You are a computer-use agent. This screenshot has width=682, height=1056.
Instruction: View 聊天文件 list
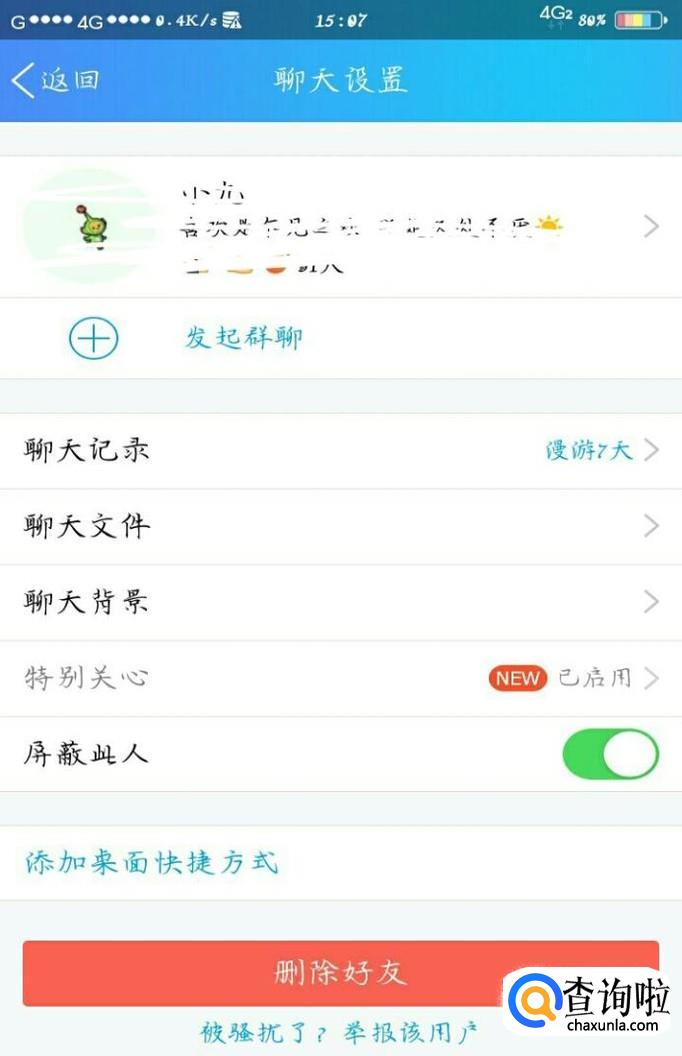point(340,526)
